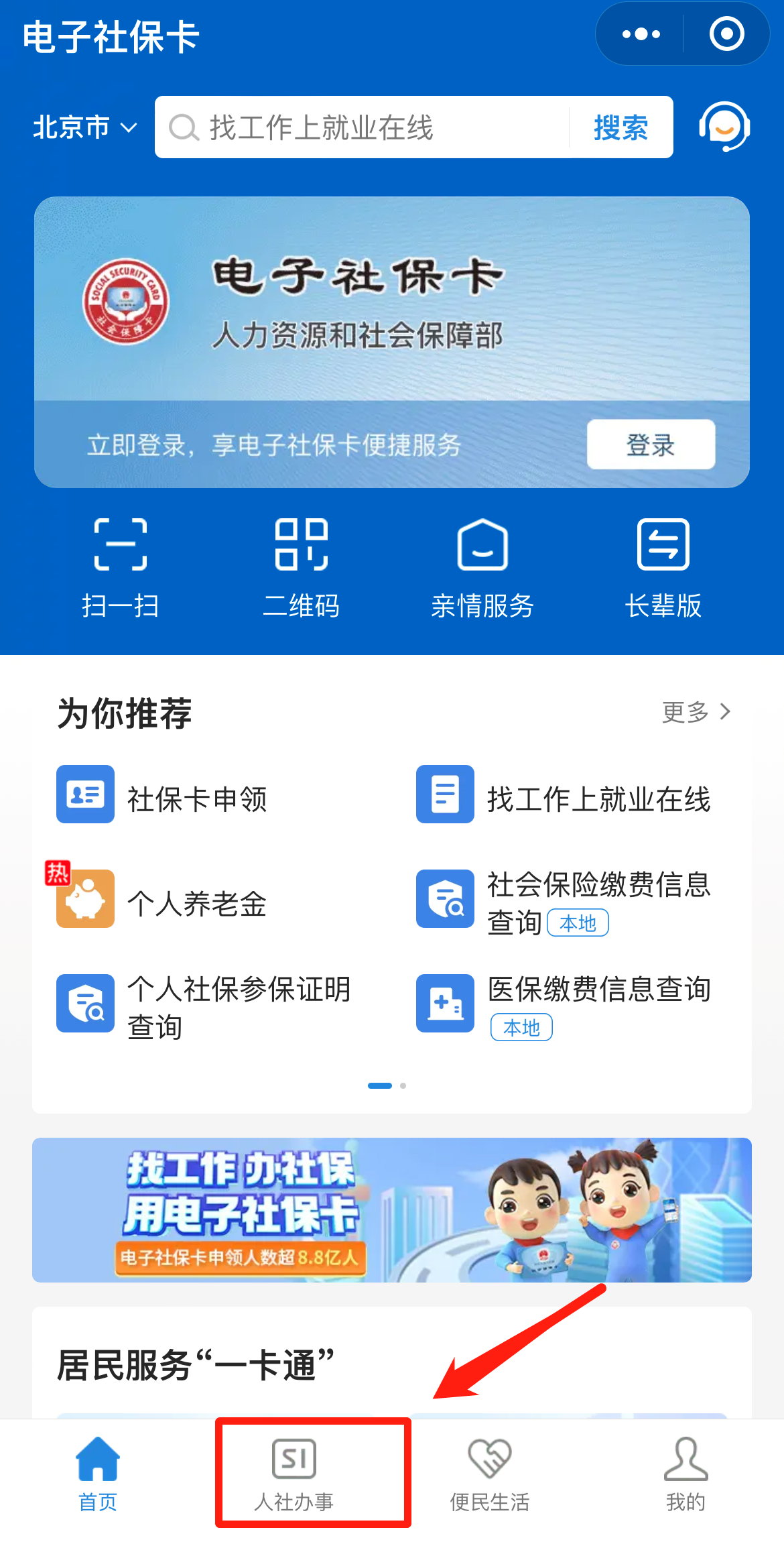Open 扫一扫 scanner

pyautogui.click(x=121, y=567)
